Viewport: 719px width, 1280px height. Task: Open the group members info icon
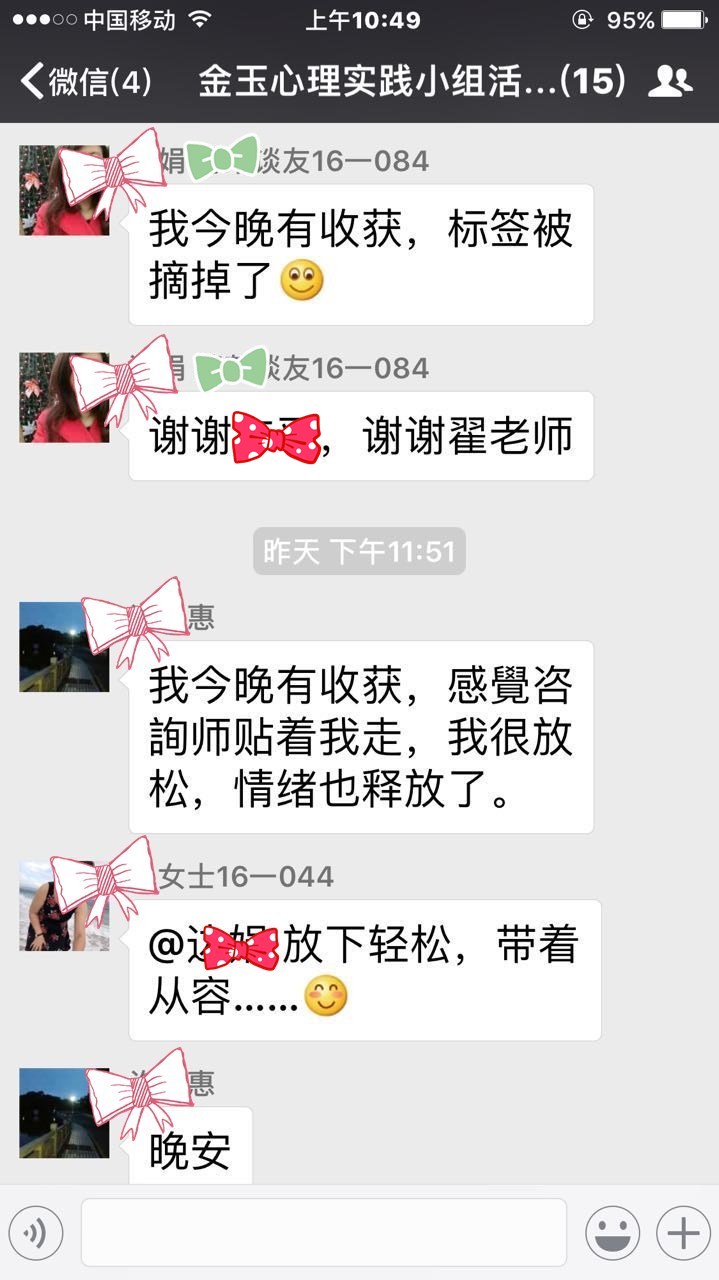[x=670, y=81]
